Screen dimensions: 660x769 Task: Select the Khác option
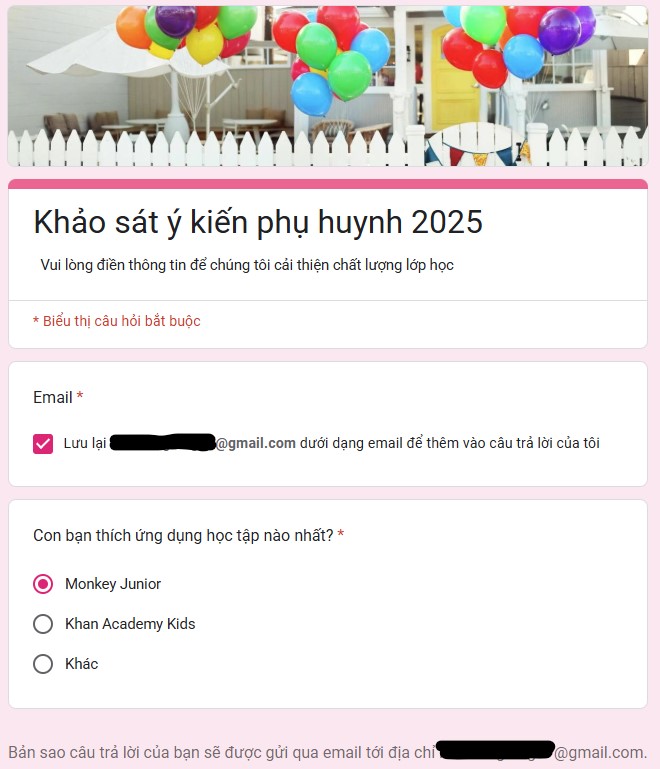tap(43, 664)
